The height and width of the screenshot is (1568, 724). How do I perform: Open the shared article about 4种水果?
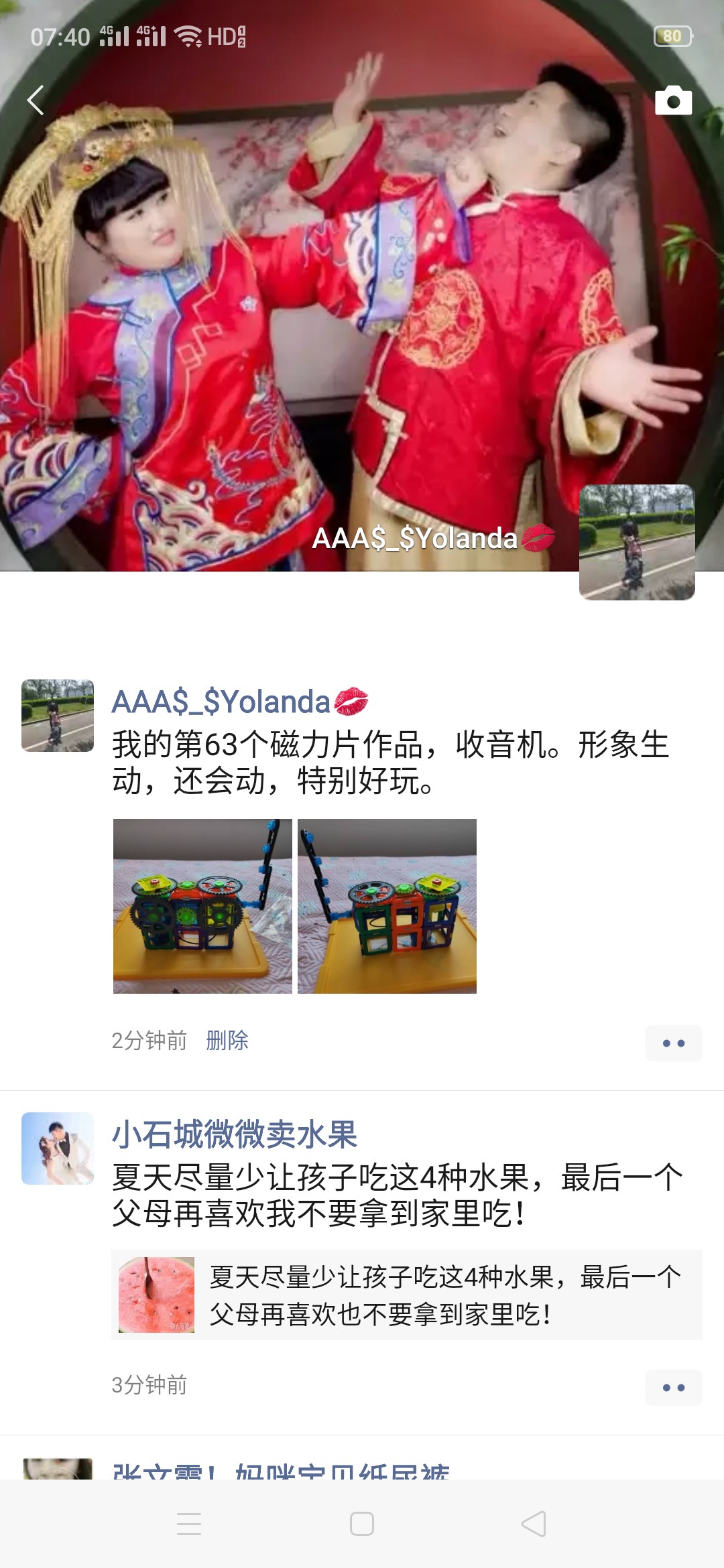click(406, 1295)
